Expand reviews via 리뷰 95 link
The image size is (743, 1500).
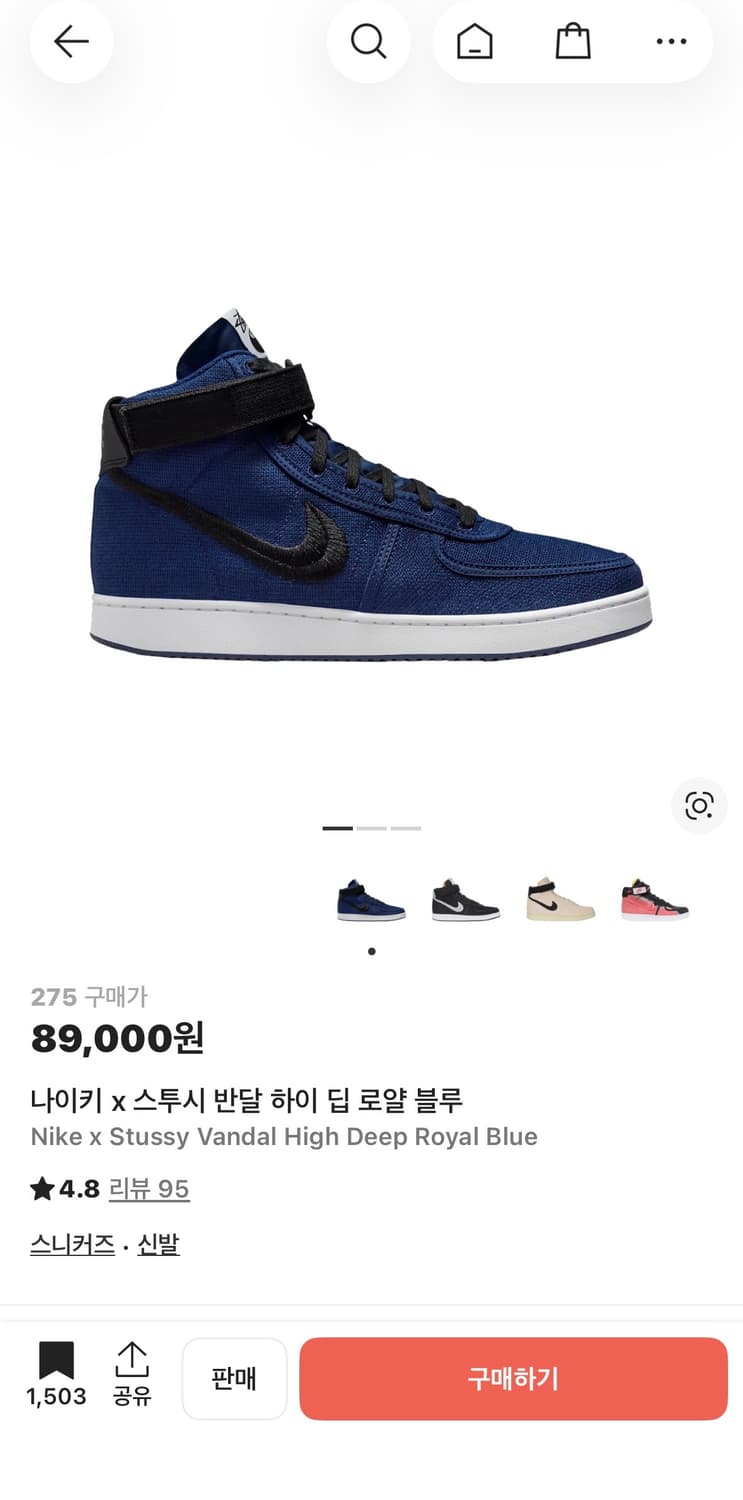click(x=149, y=1188)
